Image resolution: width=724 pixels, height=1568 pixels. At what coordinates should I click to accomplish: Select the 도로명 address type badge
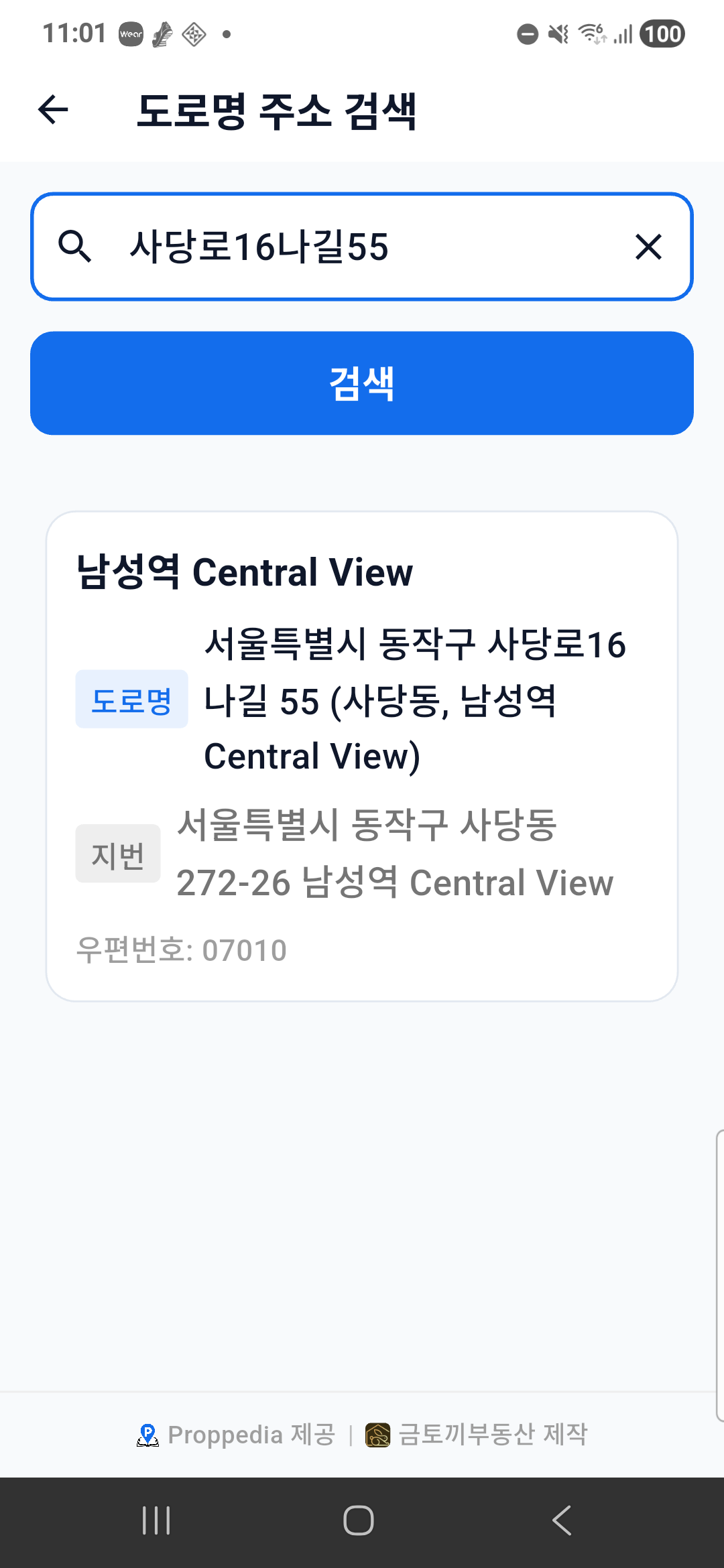[131, 699]
